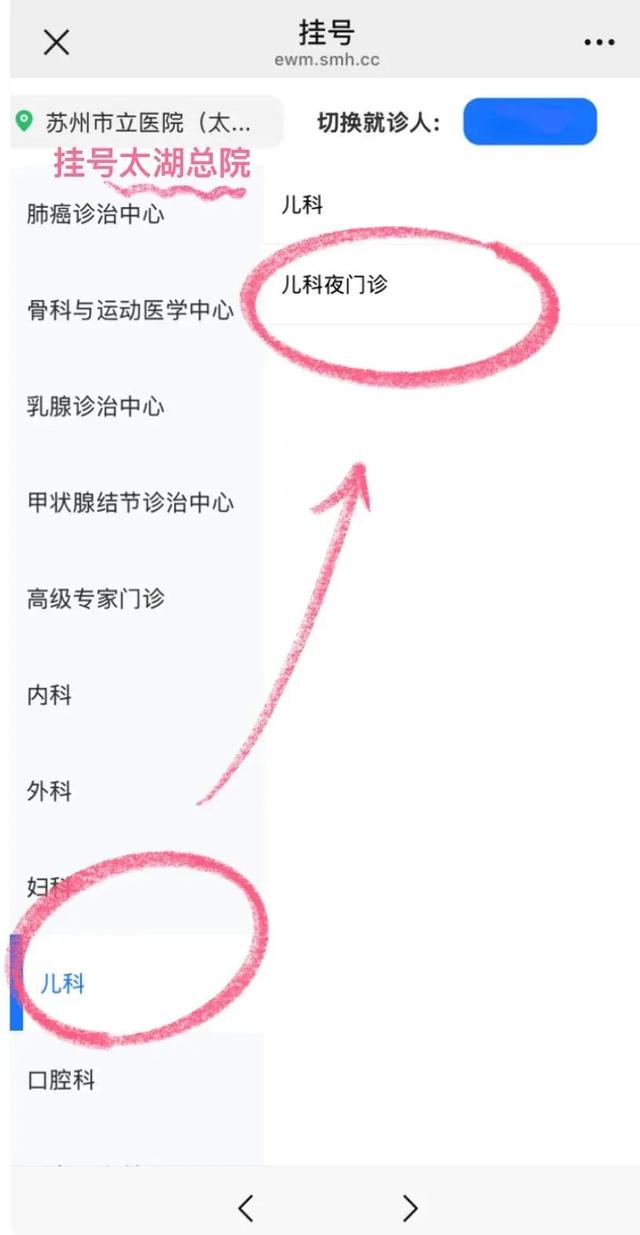Close the 挂号 web page

click(57, 42)
